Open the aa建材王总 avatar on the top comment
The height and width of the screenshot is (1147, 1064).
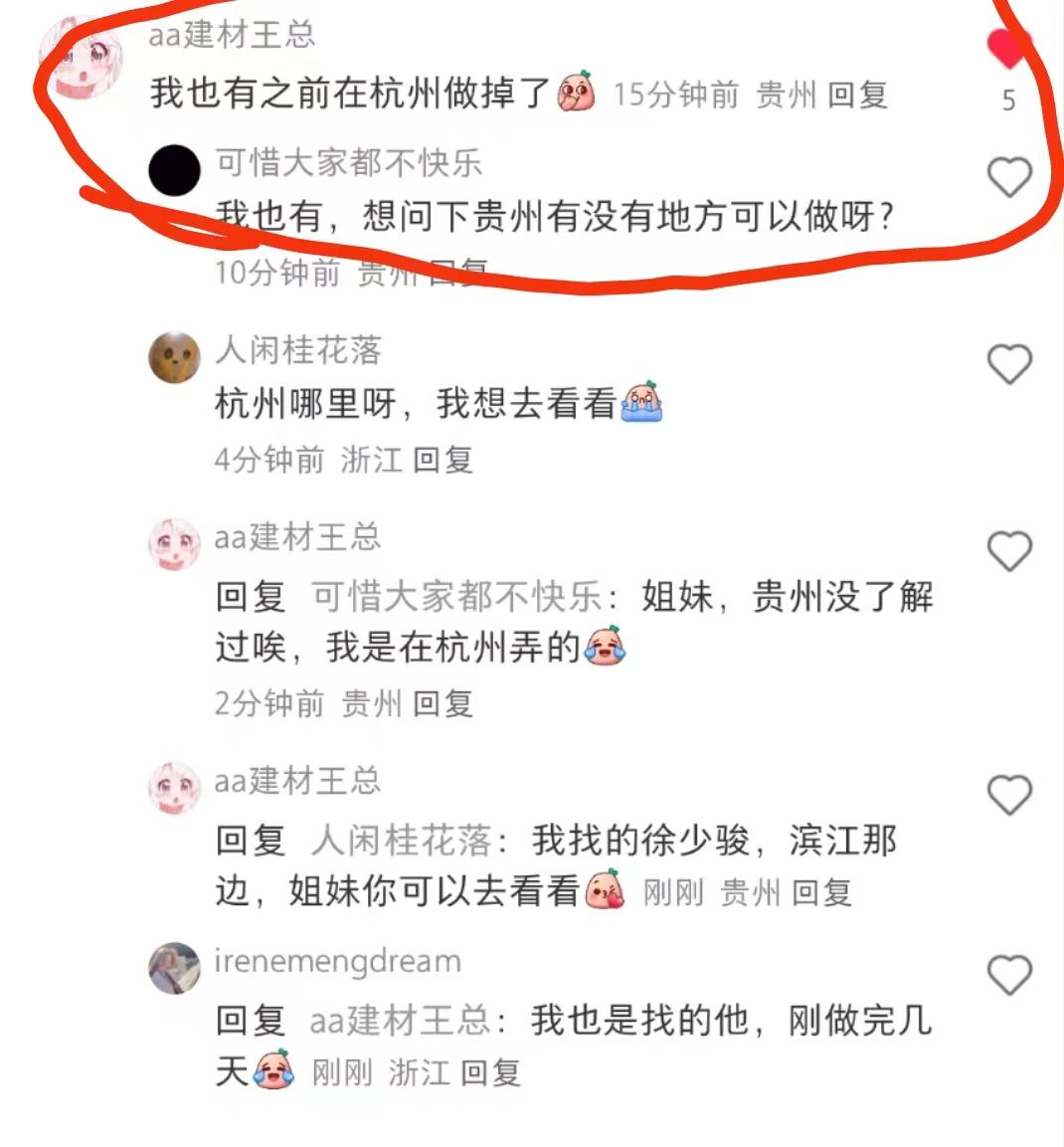pyautogui.click(x=87, y=62)
